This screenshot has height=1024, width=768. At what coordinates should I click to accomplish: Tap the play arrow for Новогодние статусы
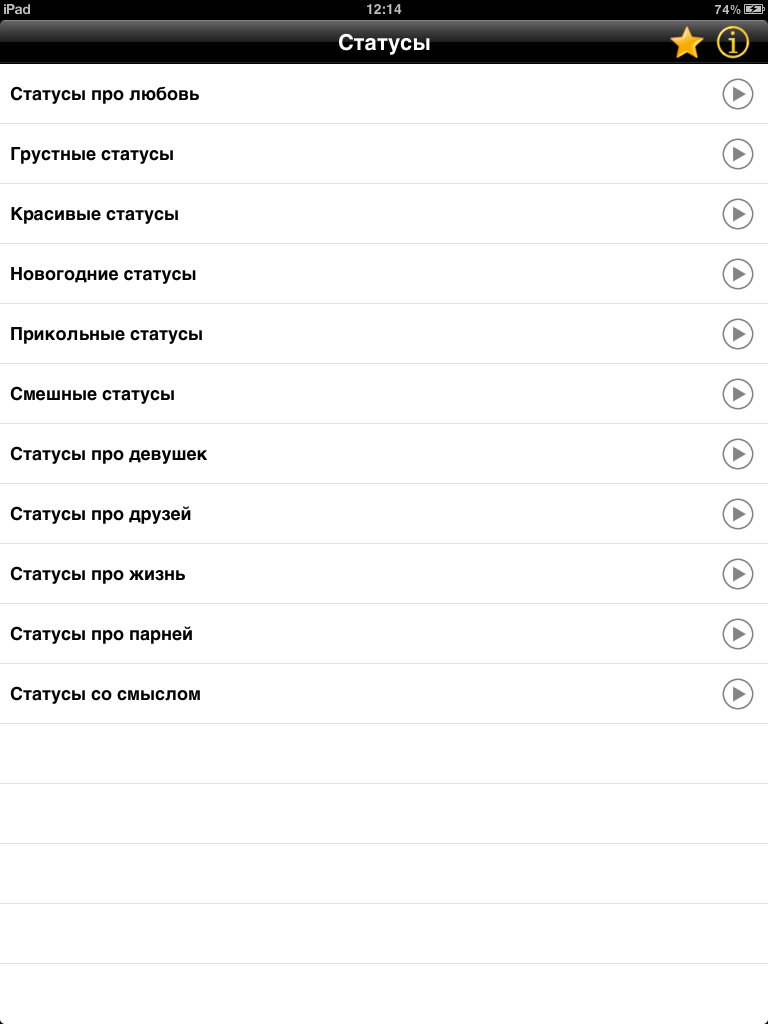click(738, 274)
